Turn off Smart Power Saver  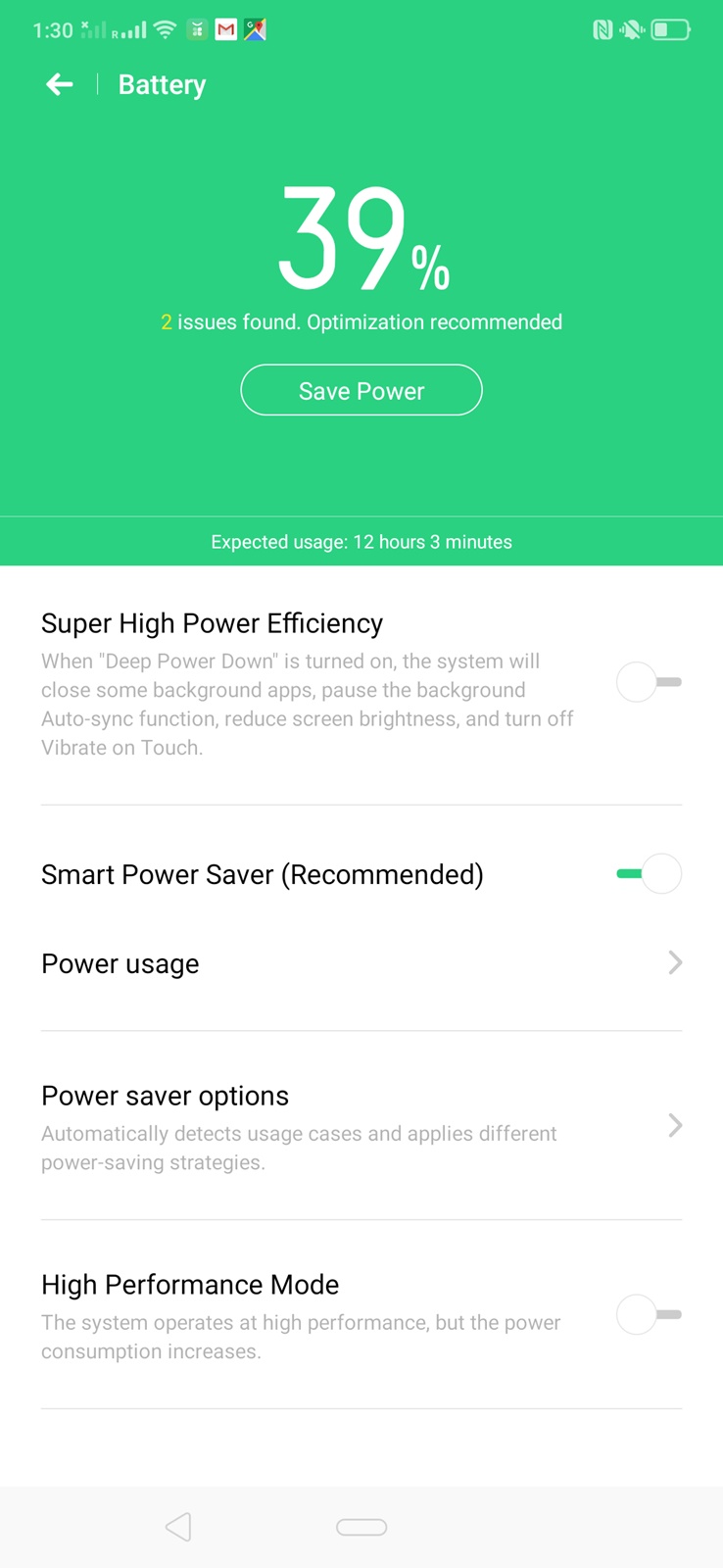pyautogui.click(x=649, y=873)
